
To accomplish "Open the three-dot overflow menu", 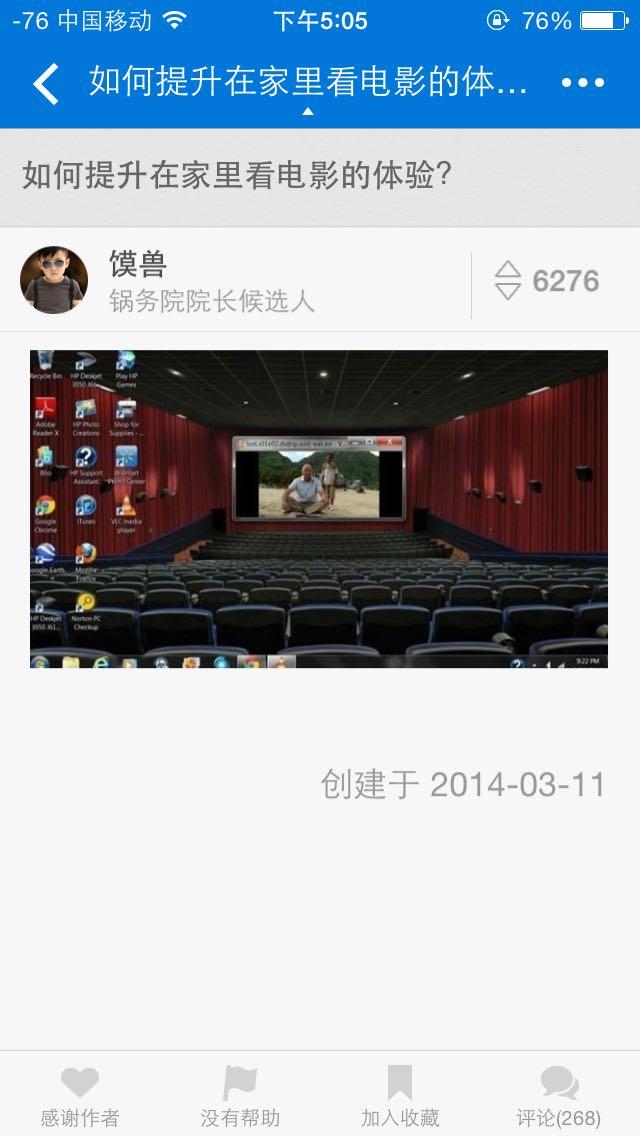I will pyautogui.click(x=583, y=83).
